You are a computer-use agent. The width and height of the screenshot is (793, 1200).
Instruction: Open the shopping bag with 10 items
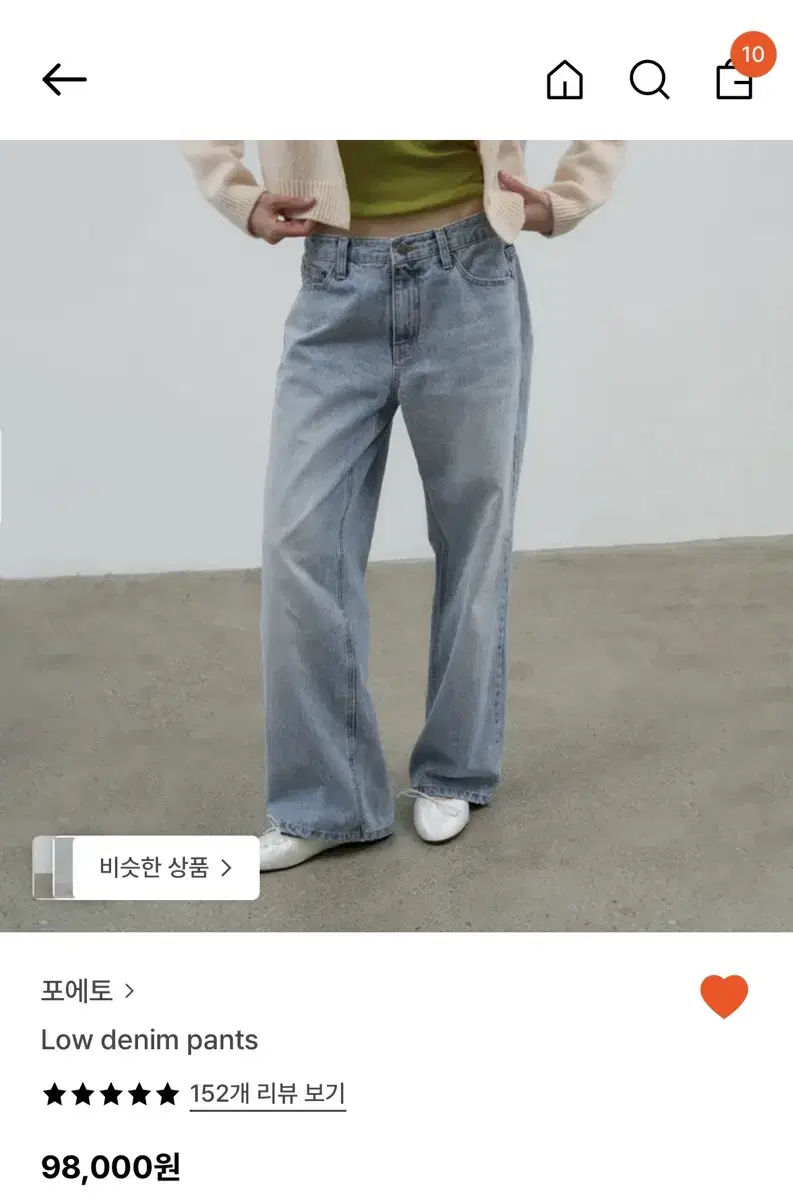[733, 83]
